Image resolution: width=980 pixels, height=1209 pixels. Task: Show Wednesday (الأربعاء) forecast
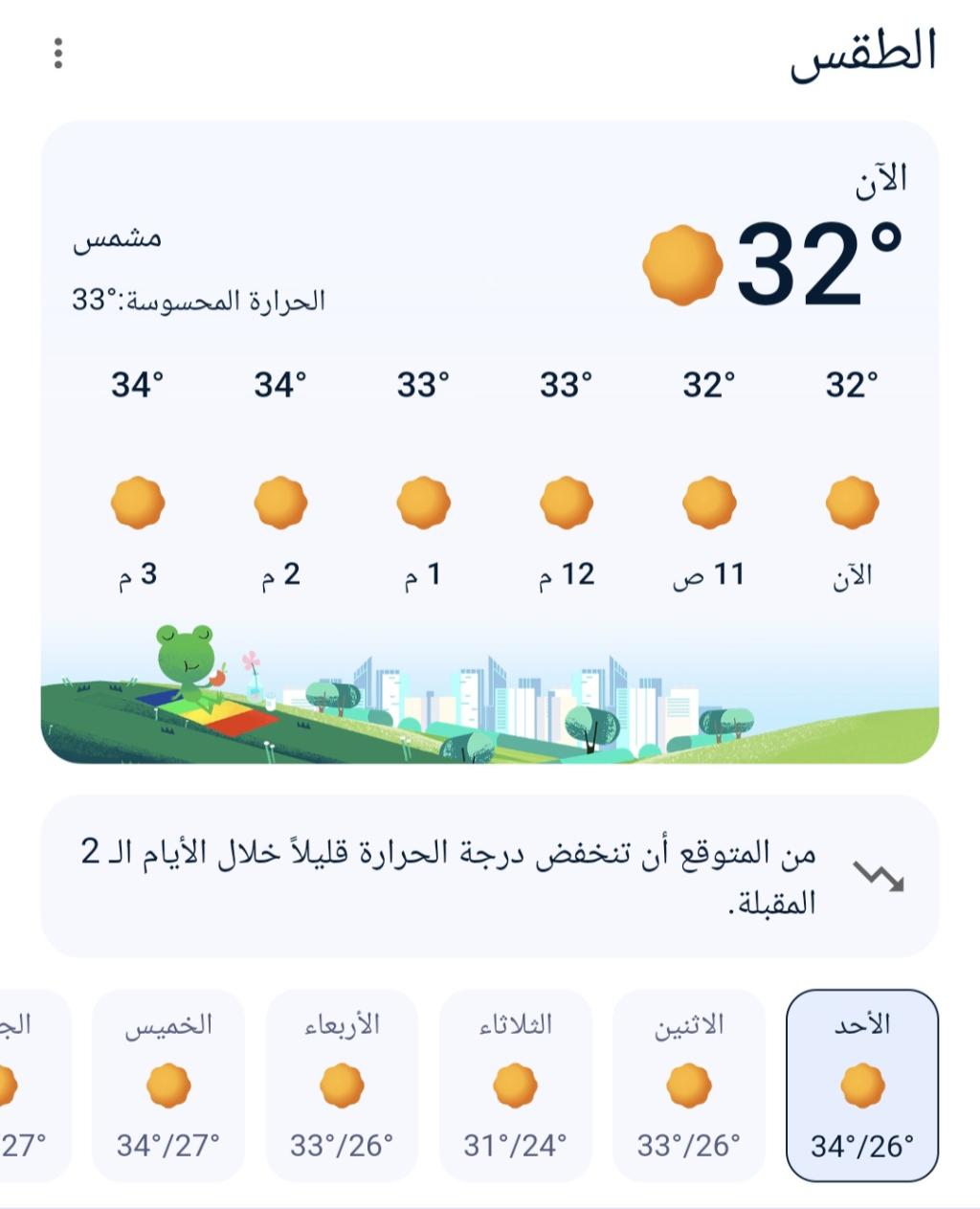[x=342, y=1086]
